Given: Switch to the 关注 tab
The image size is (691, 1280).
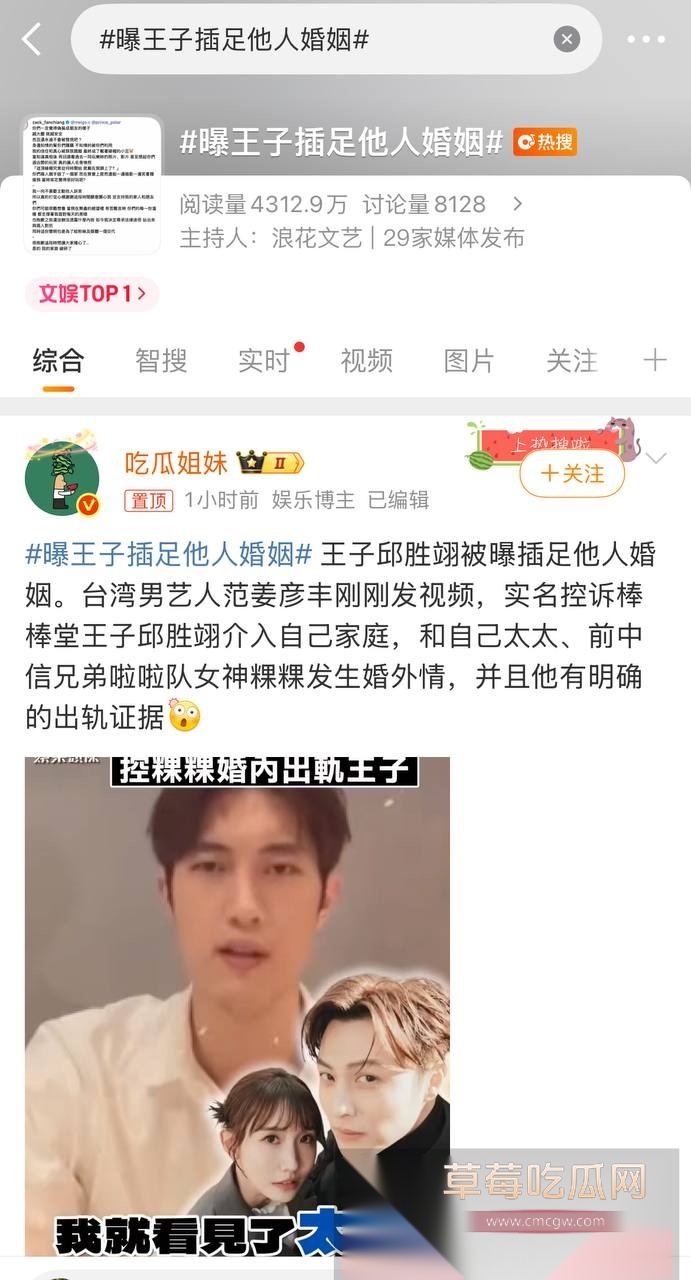Looking at the screenshot, I should coord(572,361).
